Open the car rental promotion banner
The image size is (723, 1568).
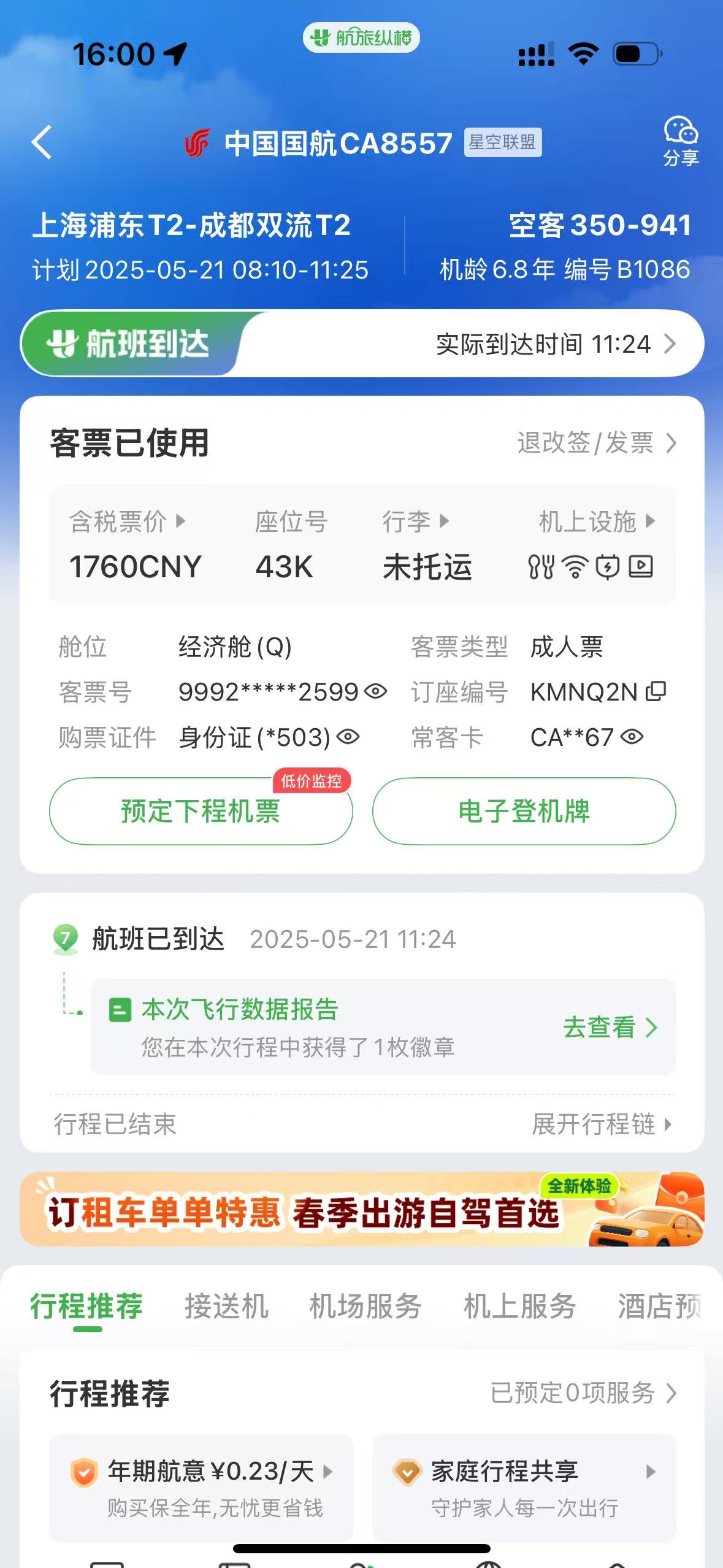tap(362, 1209)
